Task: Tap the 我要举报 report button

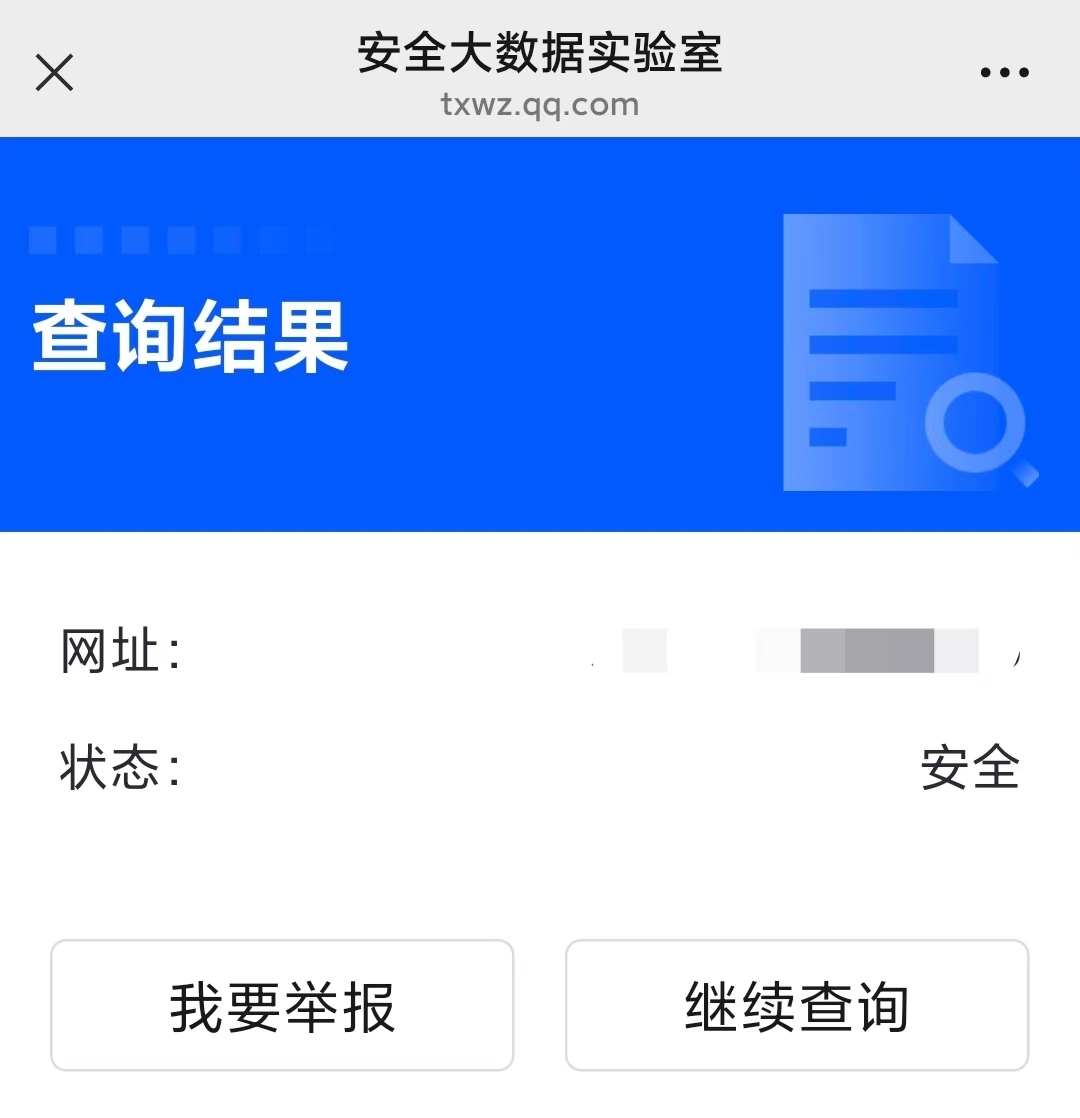Action: [x=281, y=1005]
